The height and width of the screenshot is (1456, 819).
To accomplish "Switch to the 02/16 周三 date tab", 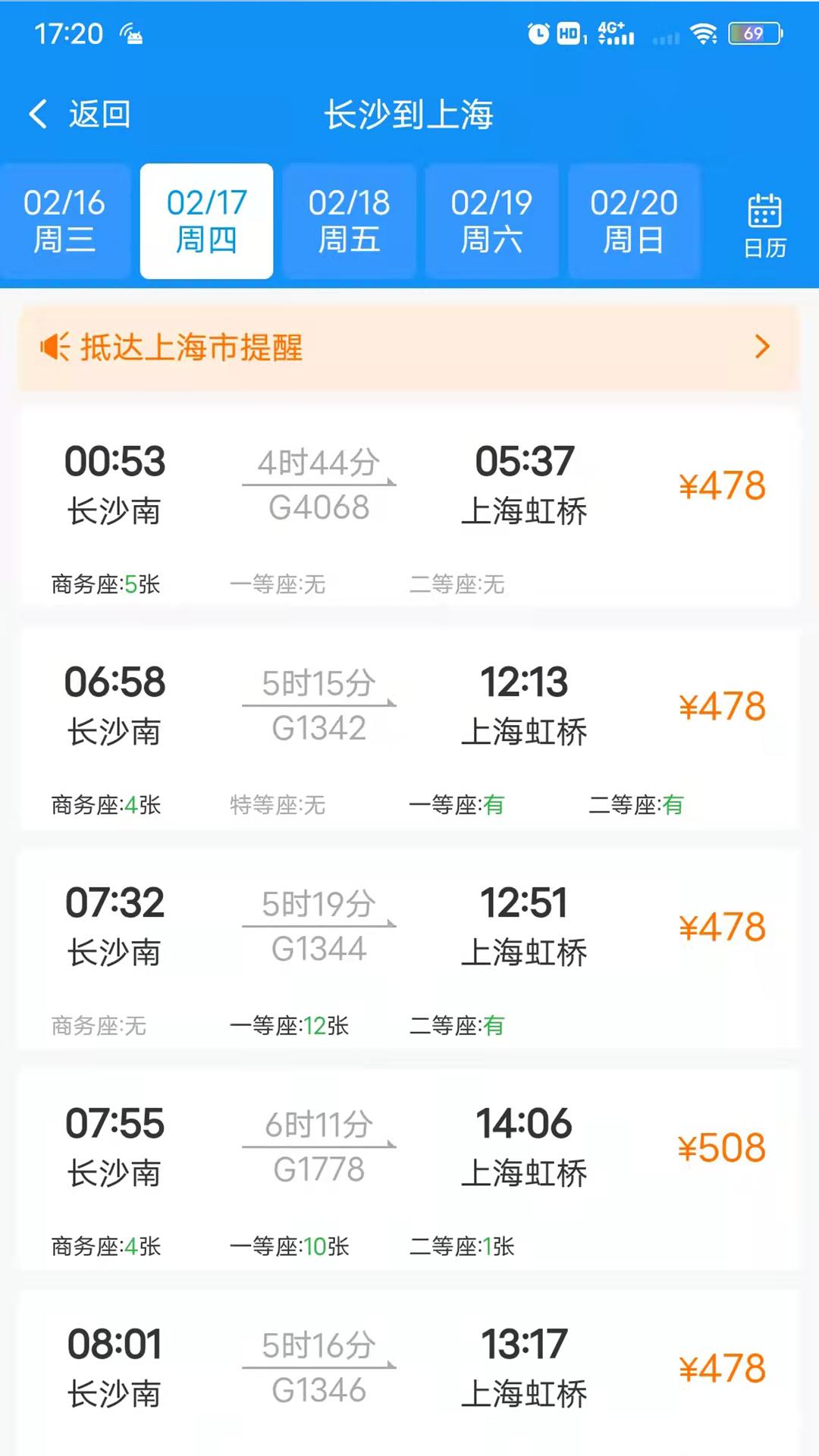I will point(64,221).
